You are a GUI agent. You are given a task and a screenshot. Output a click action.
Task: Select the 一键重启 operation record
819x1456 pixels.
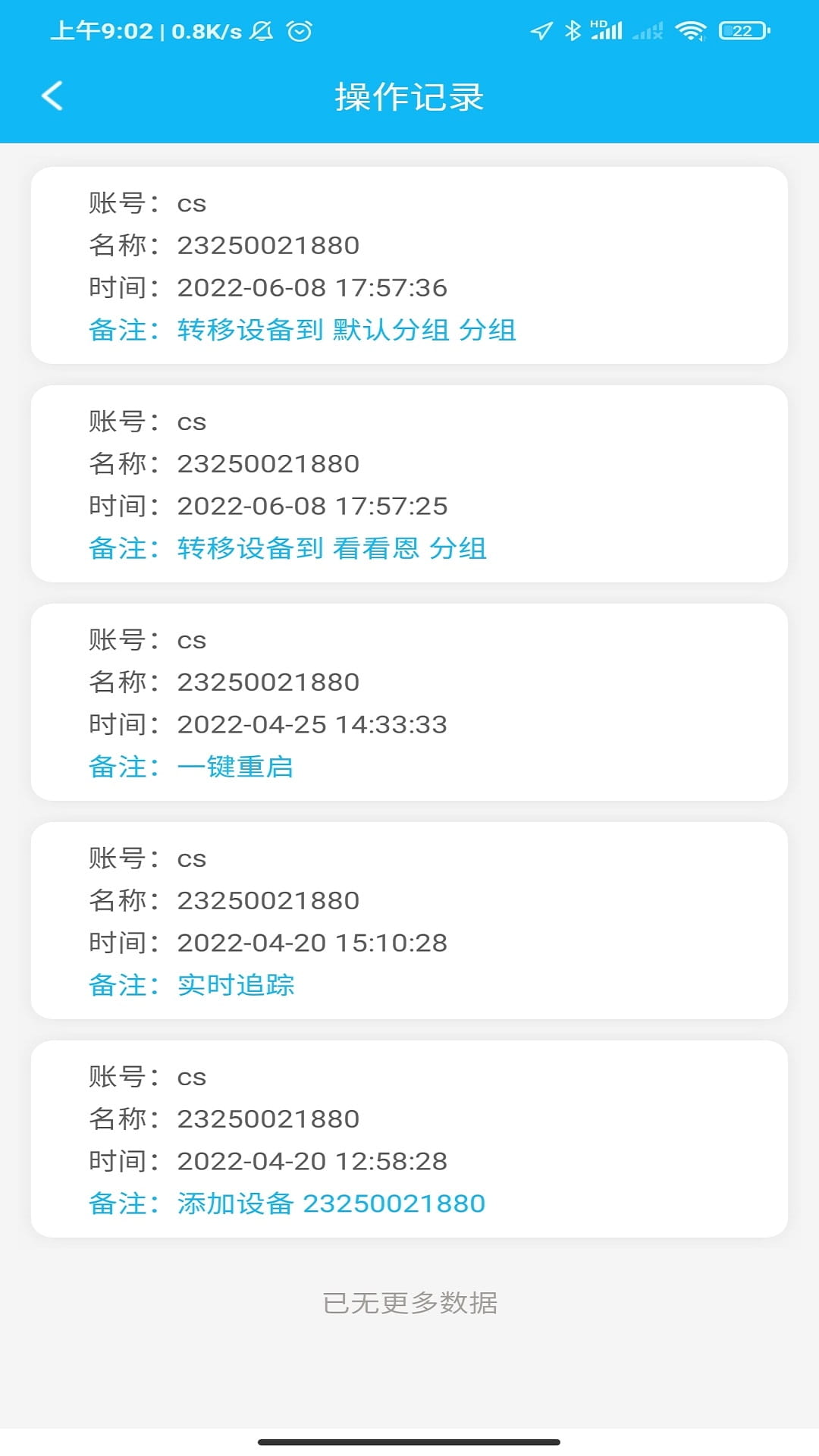(x=409, y=702)
